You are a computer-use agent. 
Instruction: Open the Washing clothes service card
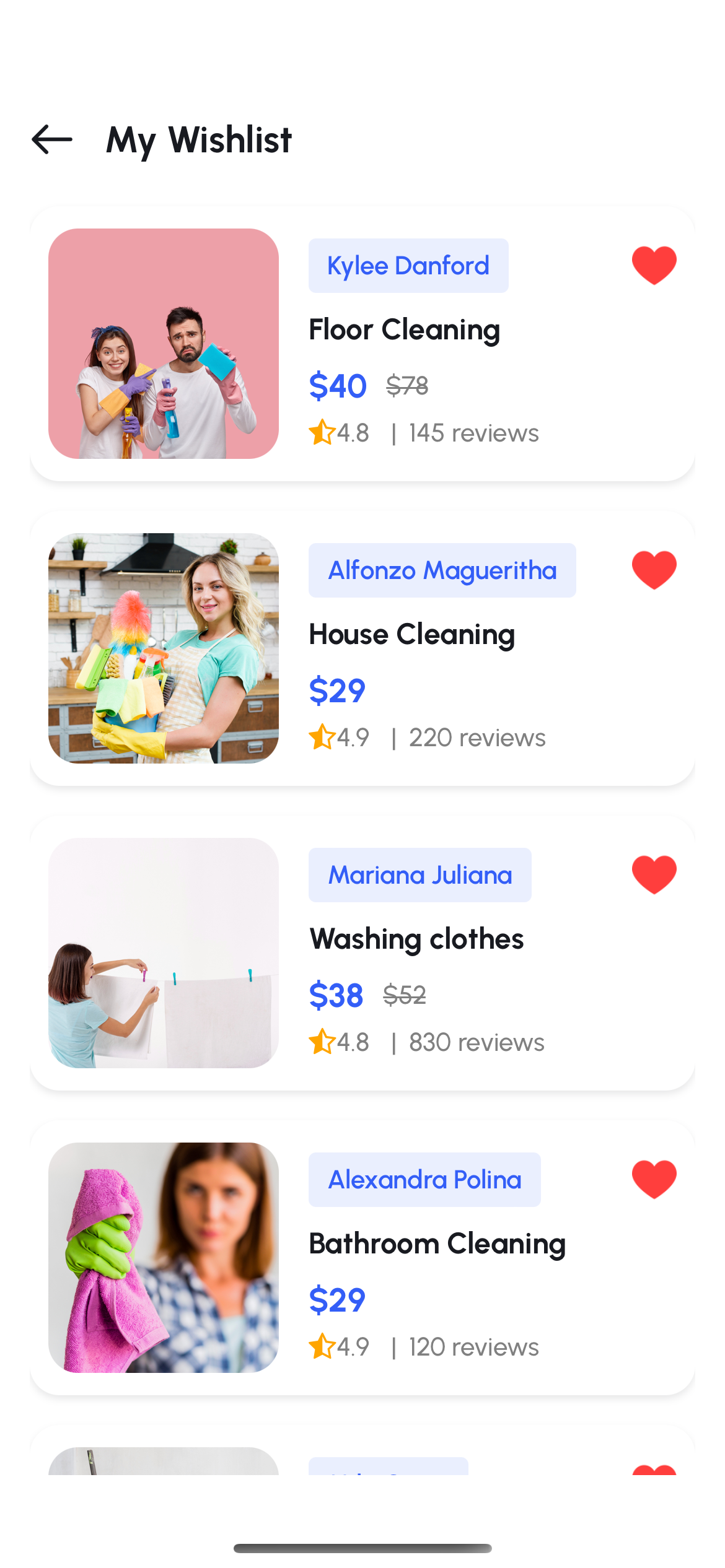(x=416, y=939)
